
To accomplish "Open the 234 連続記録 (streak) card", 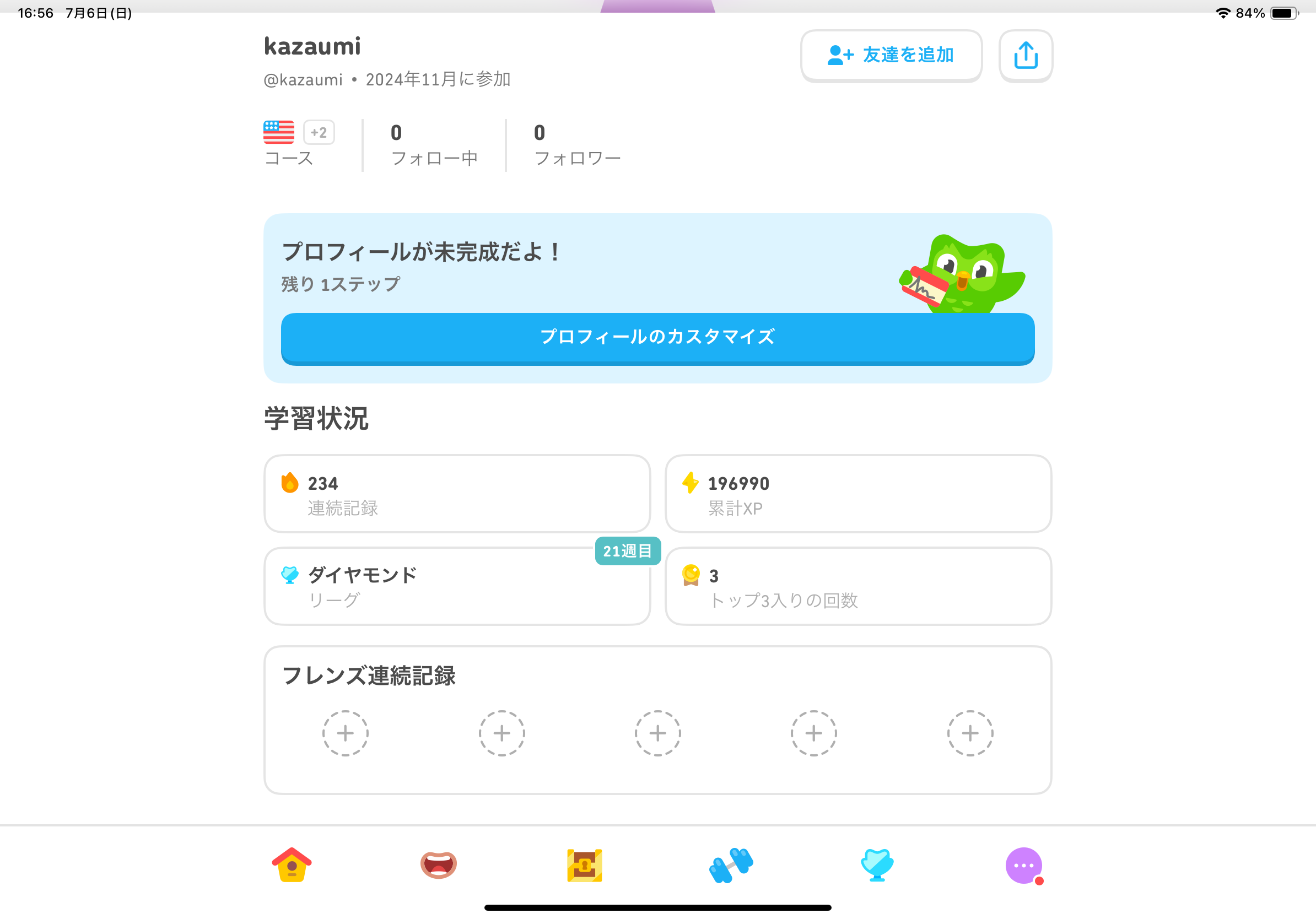I will coord(457,494).
